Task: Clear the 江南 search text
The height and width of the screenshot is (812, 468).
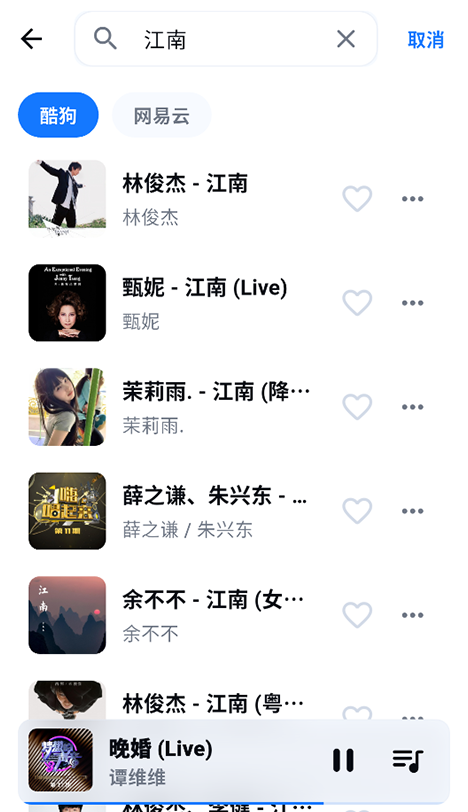Action: [346, 39]
